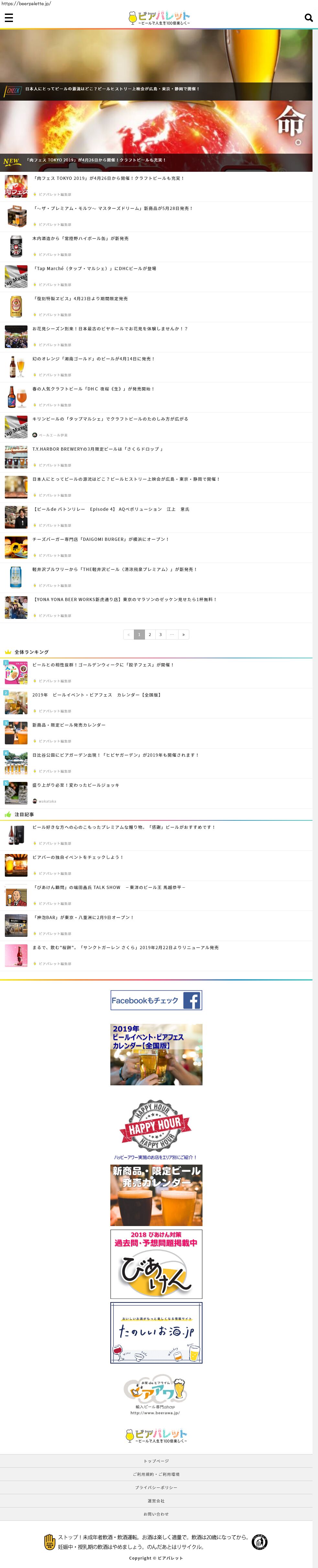Go to page 3
The width and height of the screenshot is (318, 1568).
(161, 634)
